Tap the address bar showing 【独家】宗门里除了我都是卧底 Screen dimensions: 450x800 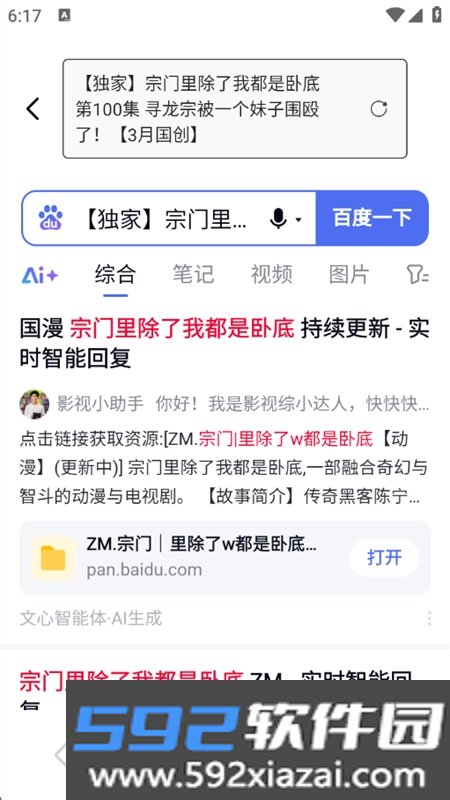click(x=235, y=109)
